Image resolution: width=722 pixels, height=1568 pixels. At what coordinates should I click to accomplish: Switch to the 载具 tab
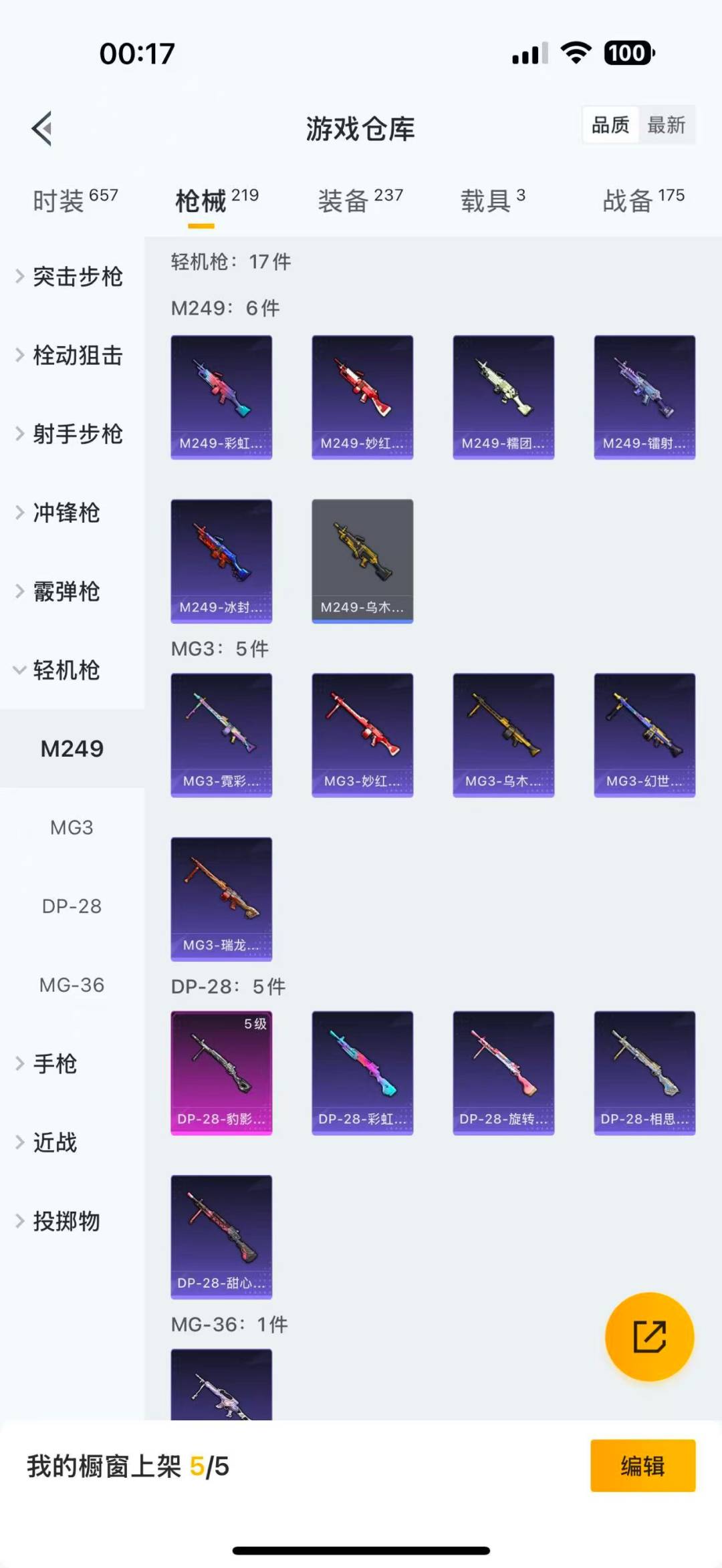[493, 200]
